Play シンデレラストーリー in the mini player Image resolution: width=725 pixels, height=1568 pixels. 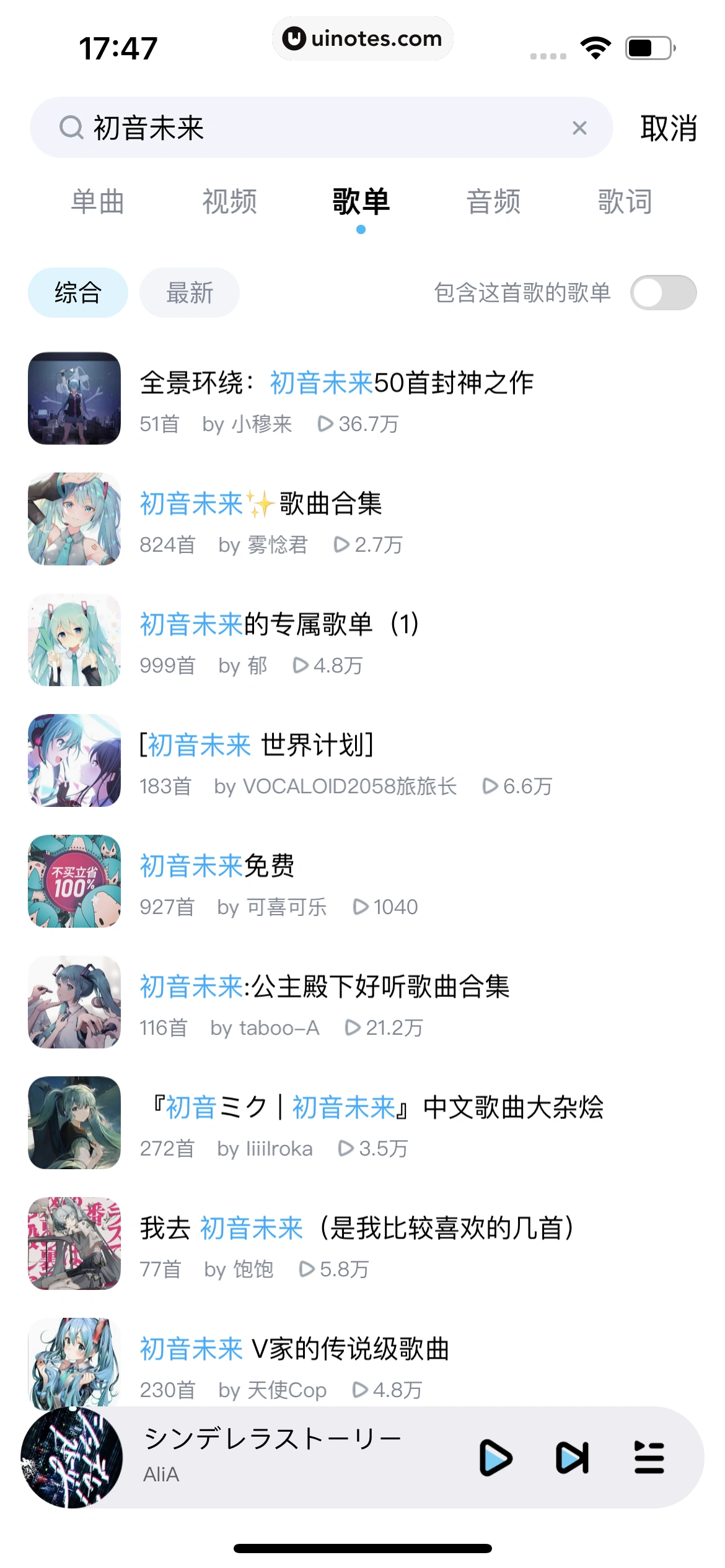[496, 1458]
